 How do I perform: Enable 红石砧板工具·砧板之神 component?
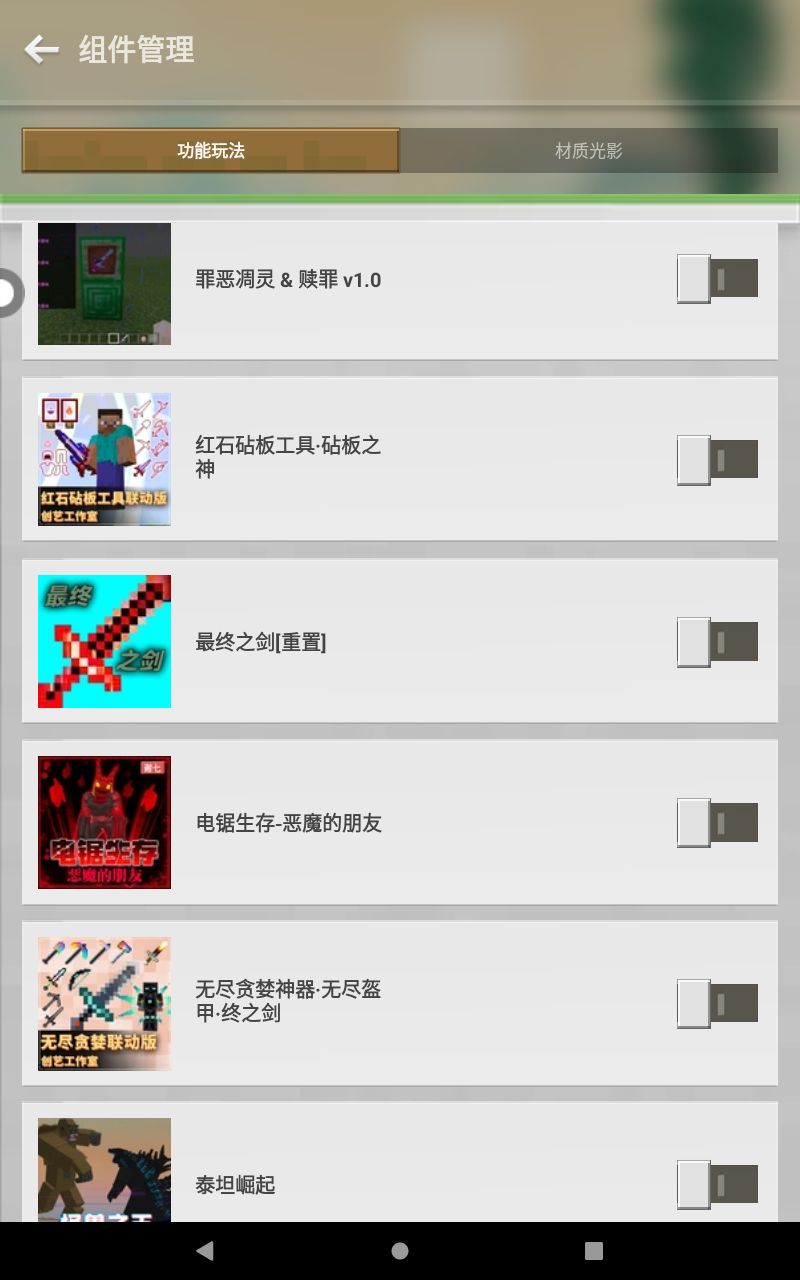pyautogui.click(x=717, y=460)
